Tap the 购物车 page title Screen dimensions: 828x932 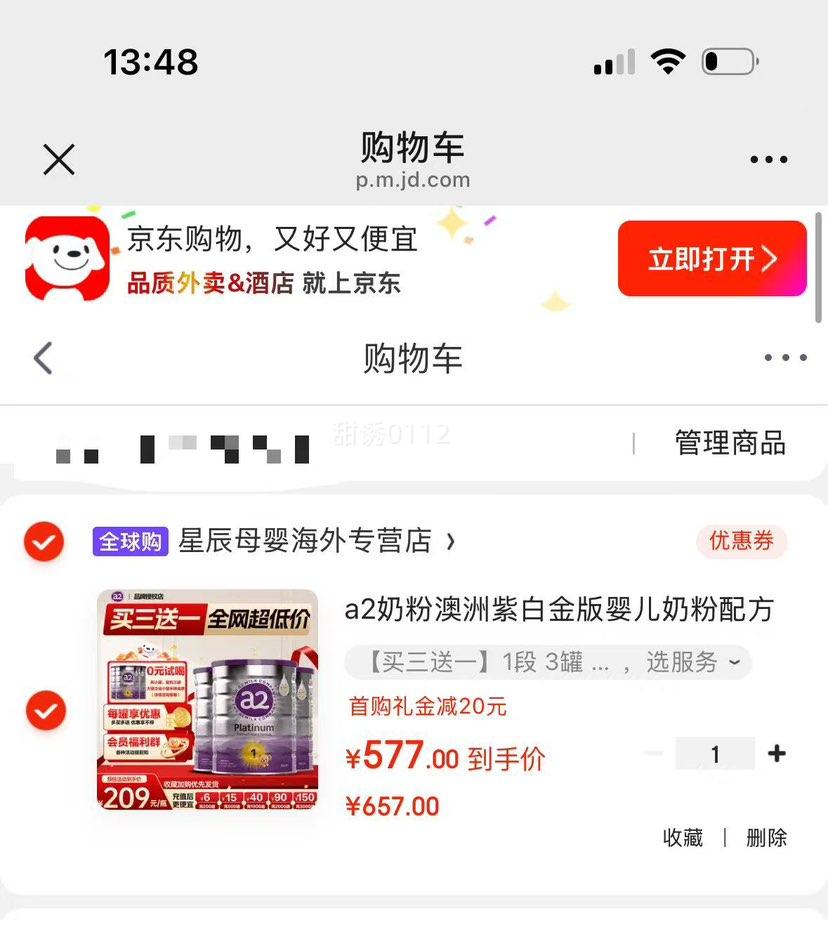tap(414, 357)
